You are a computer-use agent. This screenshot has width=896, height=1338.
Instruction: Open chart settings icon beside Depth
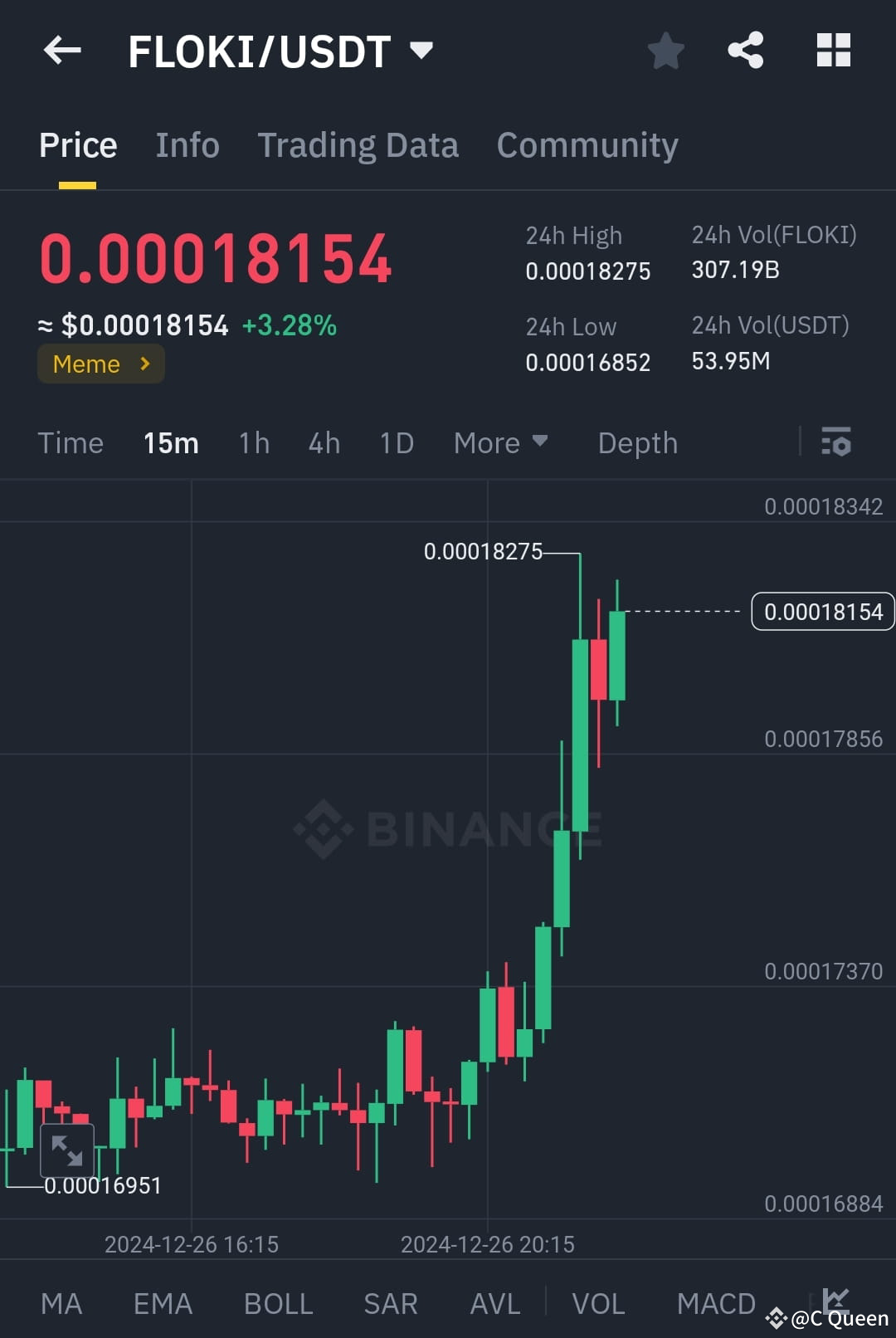[837, 442]
